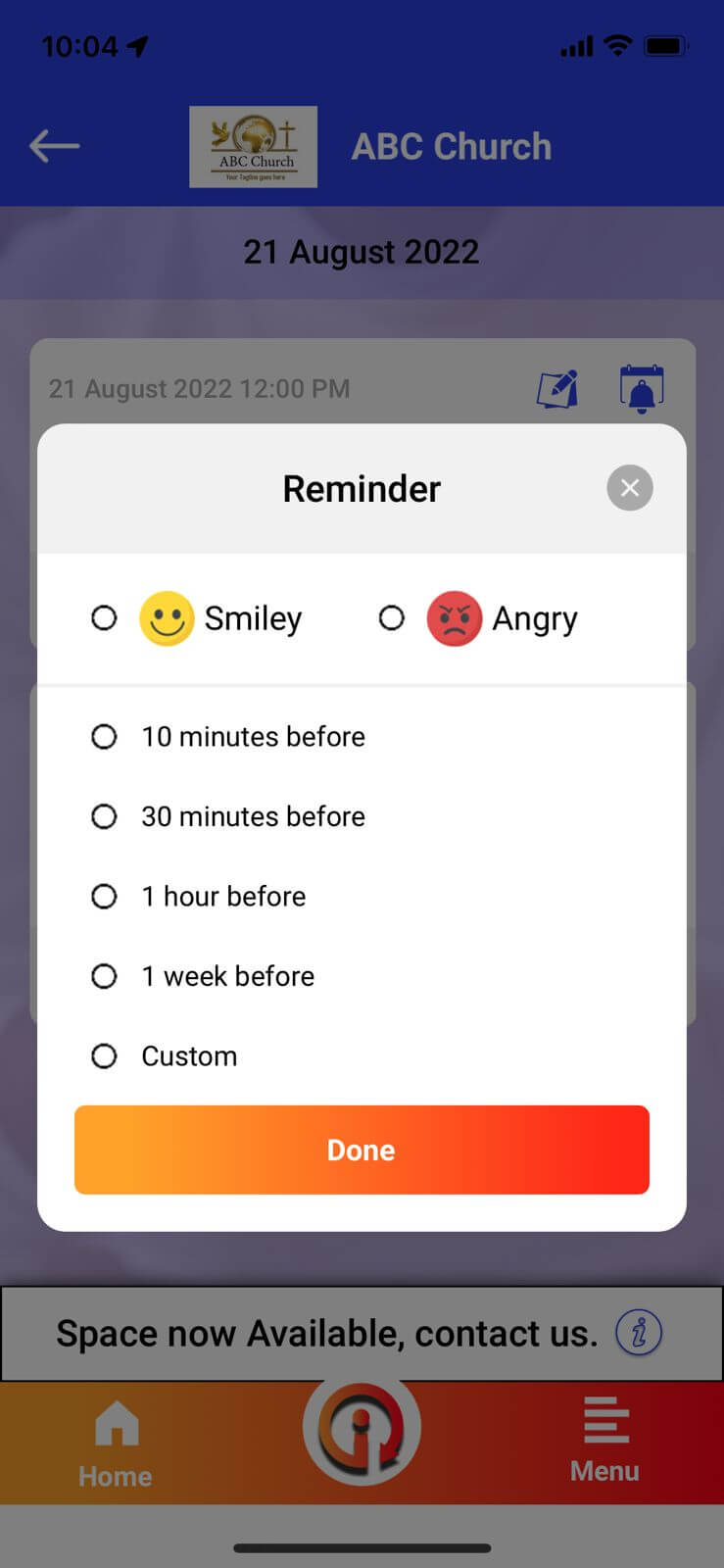Click the 12:00 PM event timestamp

point(199,388)
